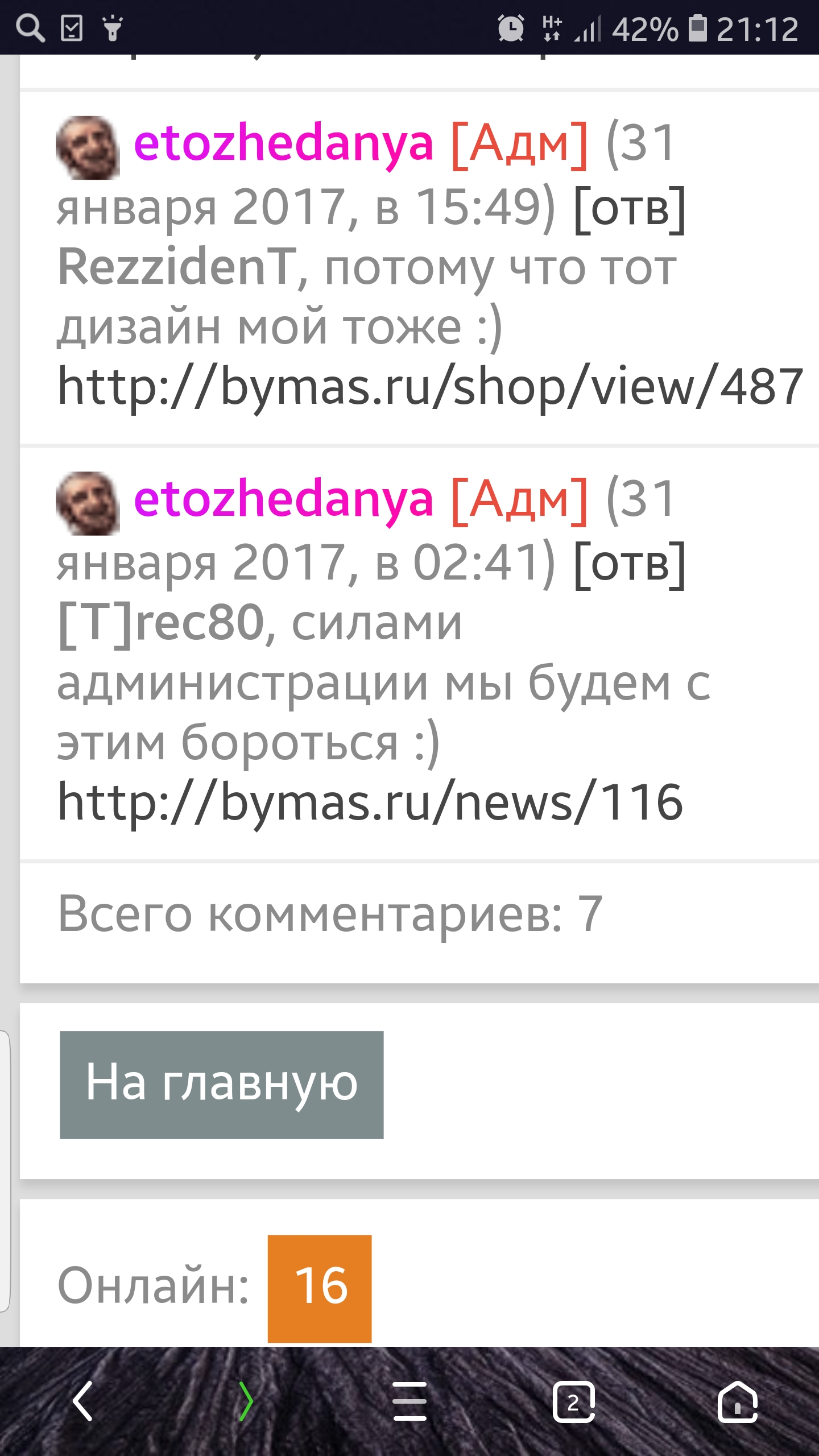Screen dimensions: 819x1456
Task: Tap [отв] reply on the 02:41 comment
Action: click(x=630, y=565)
